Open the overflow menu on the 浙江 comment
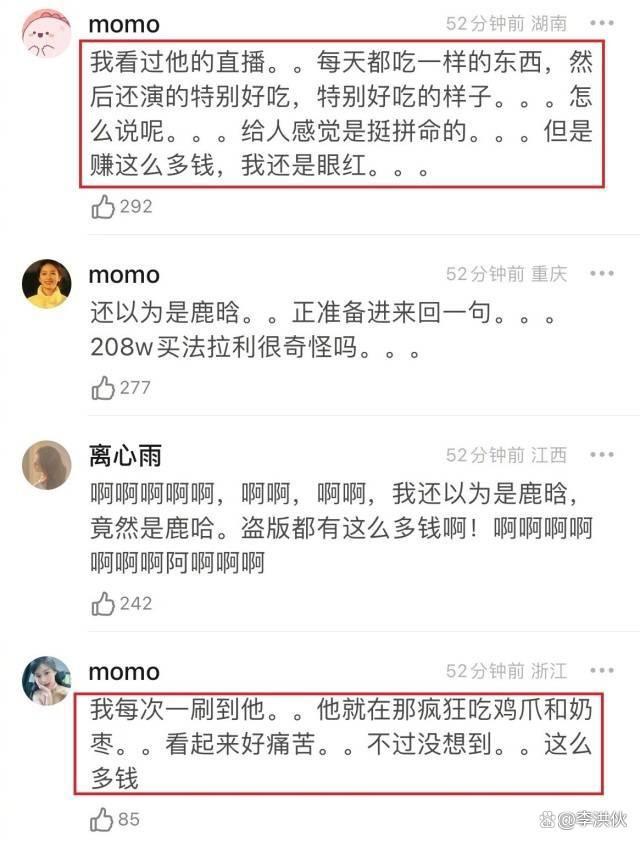 pos(602,671)
